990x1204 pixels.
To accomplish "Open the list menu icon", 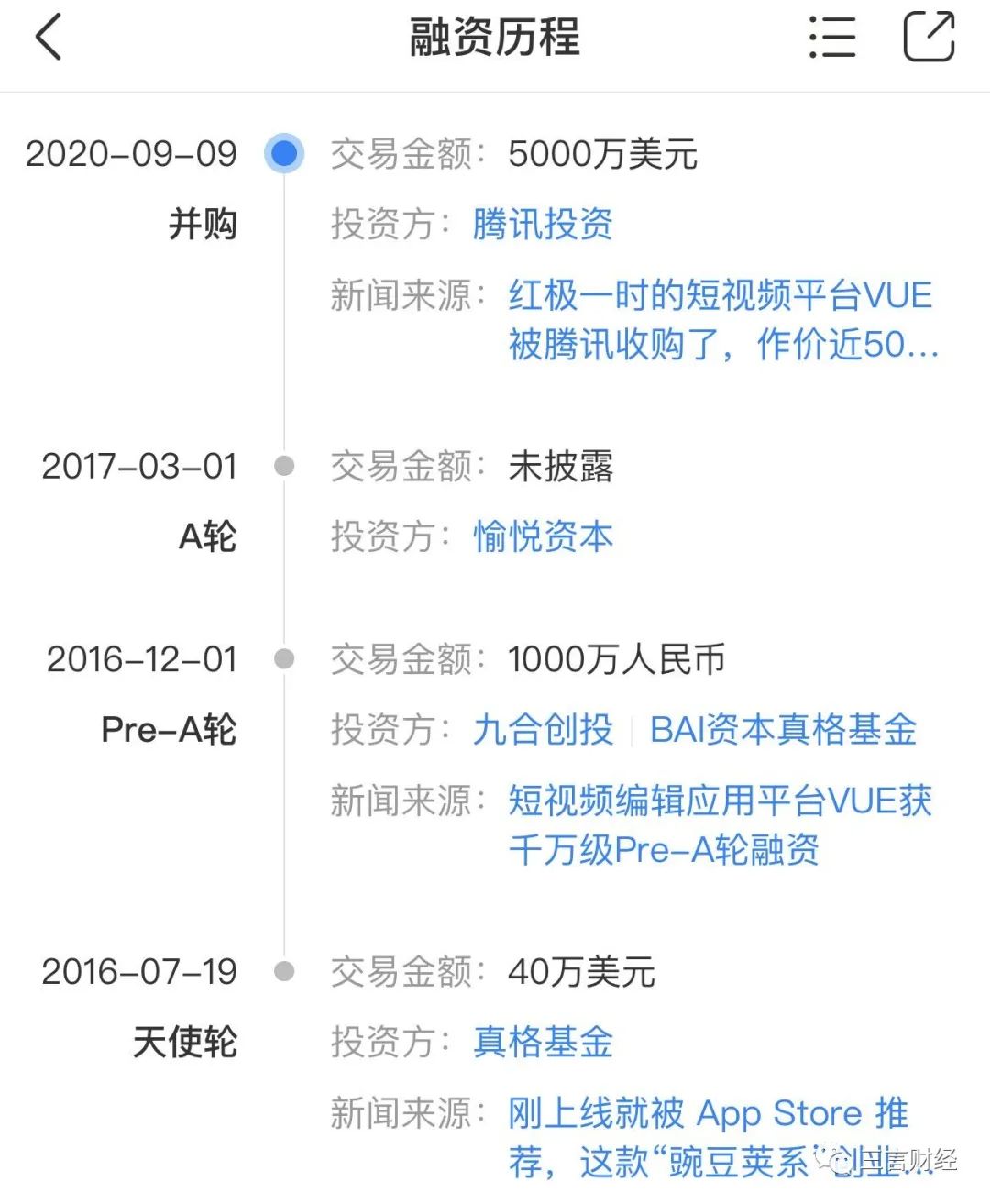I will point(832,39).
